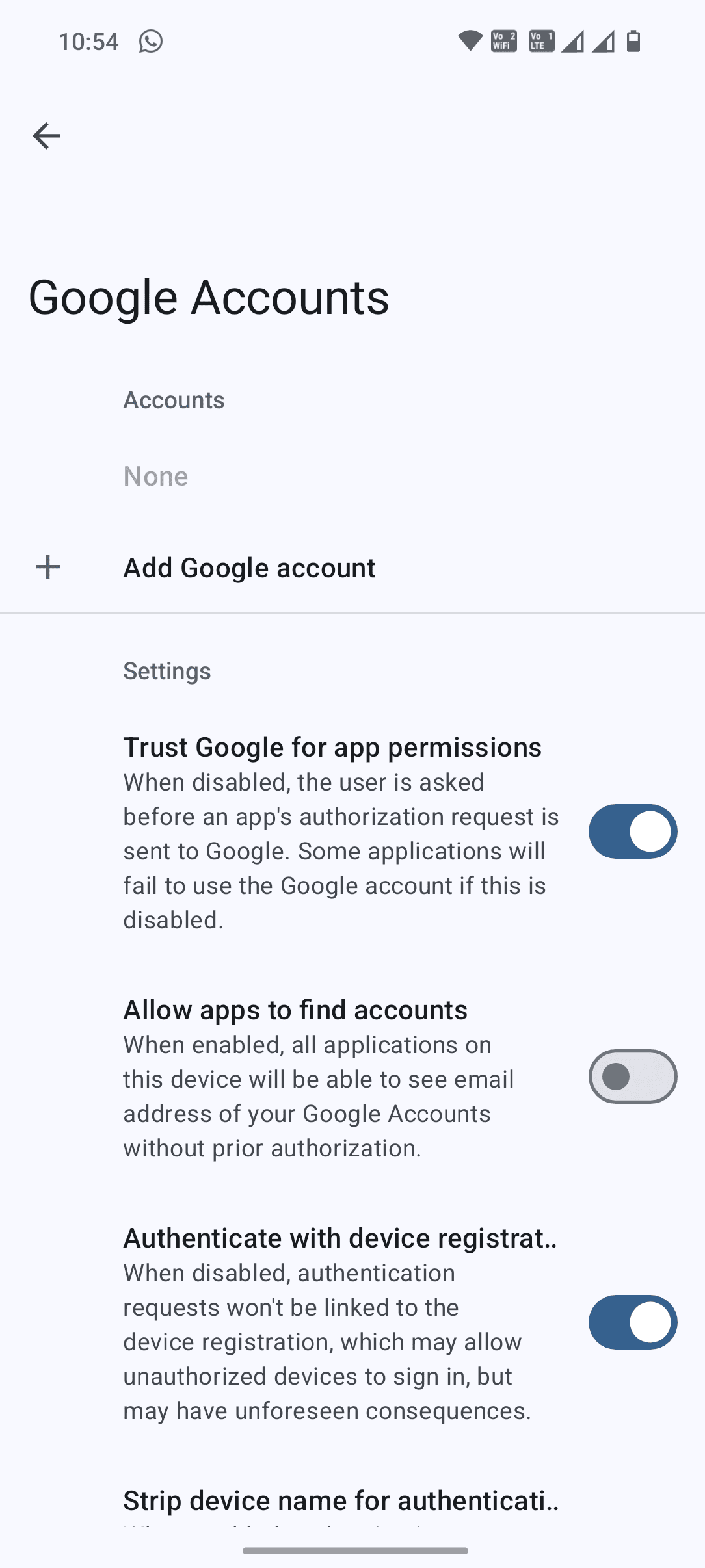This screenshot has height=1568, width=705.
Task: Go back using the arrow icon
Action: click(x=46, y=136)
